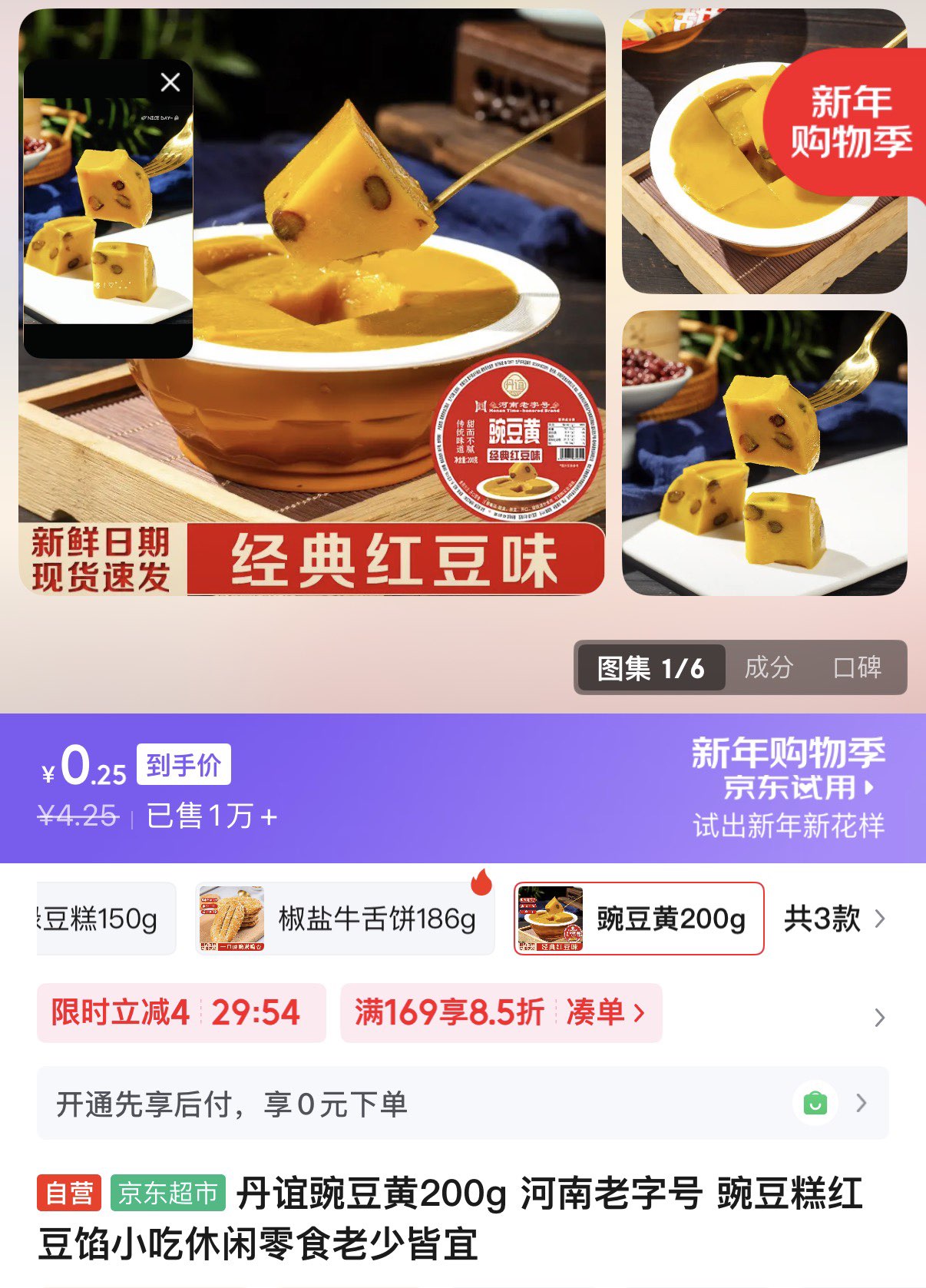Image resolution: width=926 pixels, height=1288 pixels.
Task: Close the floating video preview window
Action: pyautogui.click(x=170, y=82)
